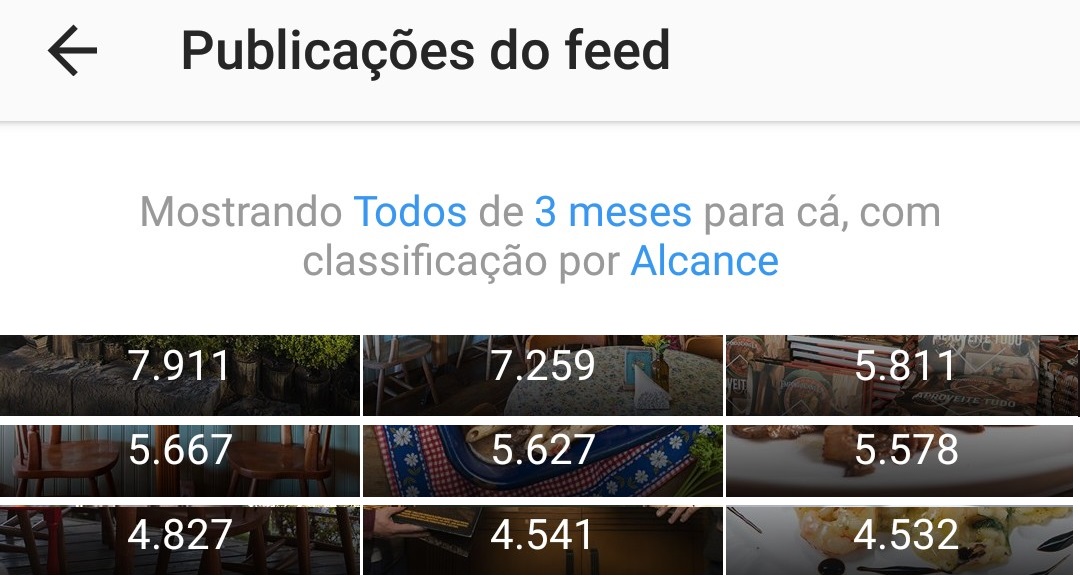Open the post with 7.259 reach
The height and width of the screenshot is (580, 1080).
click(x=542, y=375)
